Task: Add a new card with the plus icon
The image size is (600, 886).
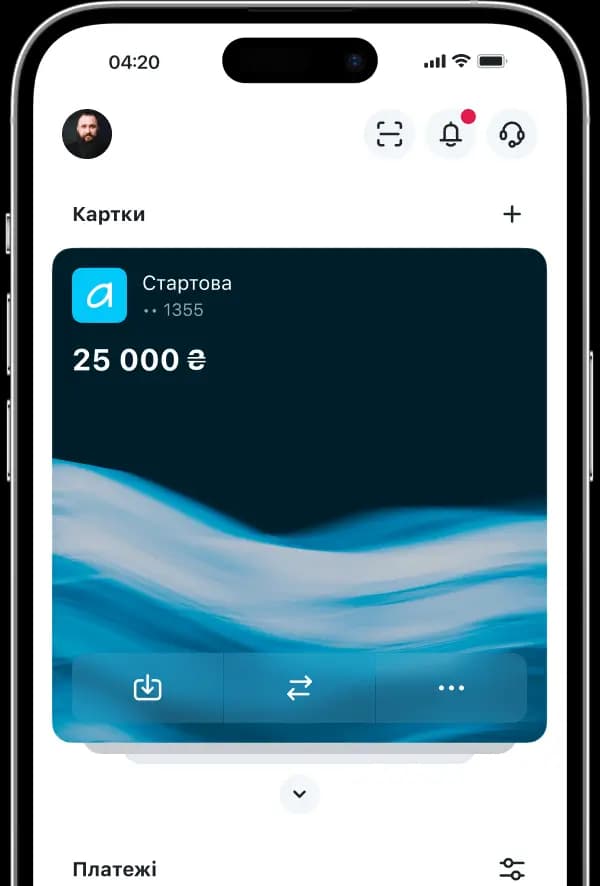Action: click(x=512, y=214)
